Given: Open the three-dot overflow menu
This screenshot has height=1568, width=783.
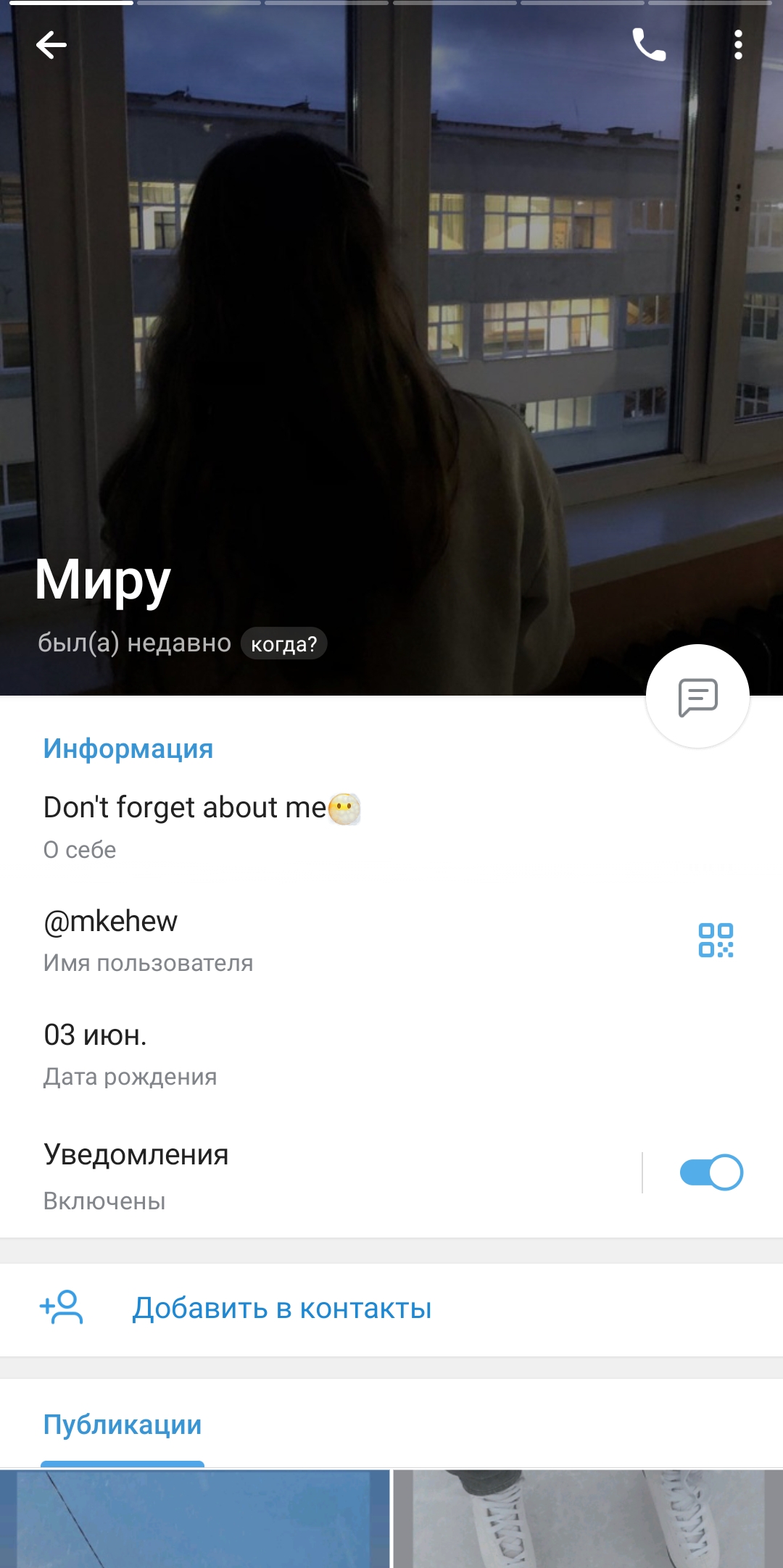Looking at the screenshot, I should tap(738, 45).
